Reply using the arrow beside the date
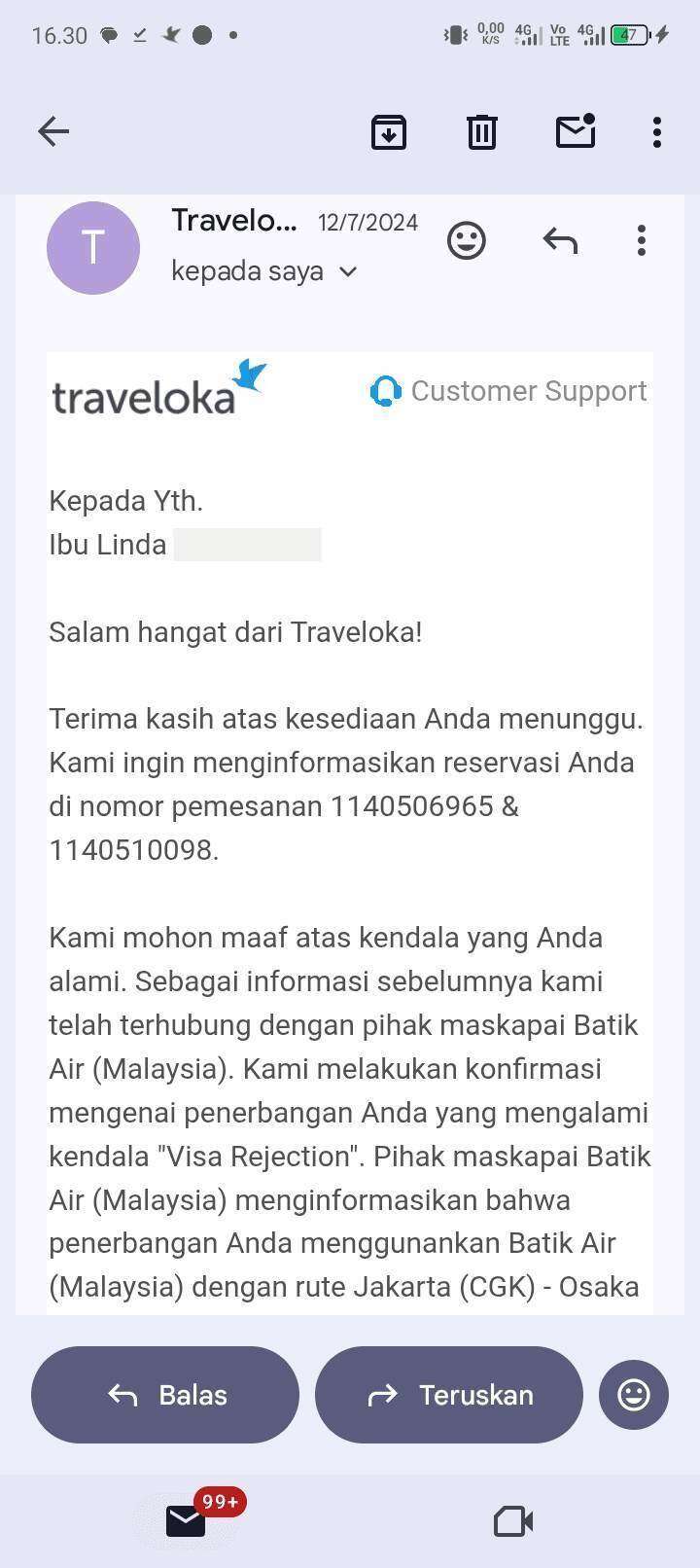Screen dimensions: 700x1568 coord(560,240)
